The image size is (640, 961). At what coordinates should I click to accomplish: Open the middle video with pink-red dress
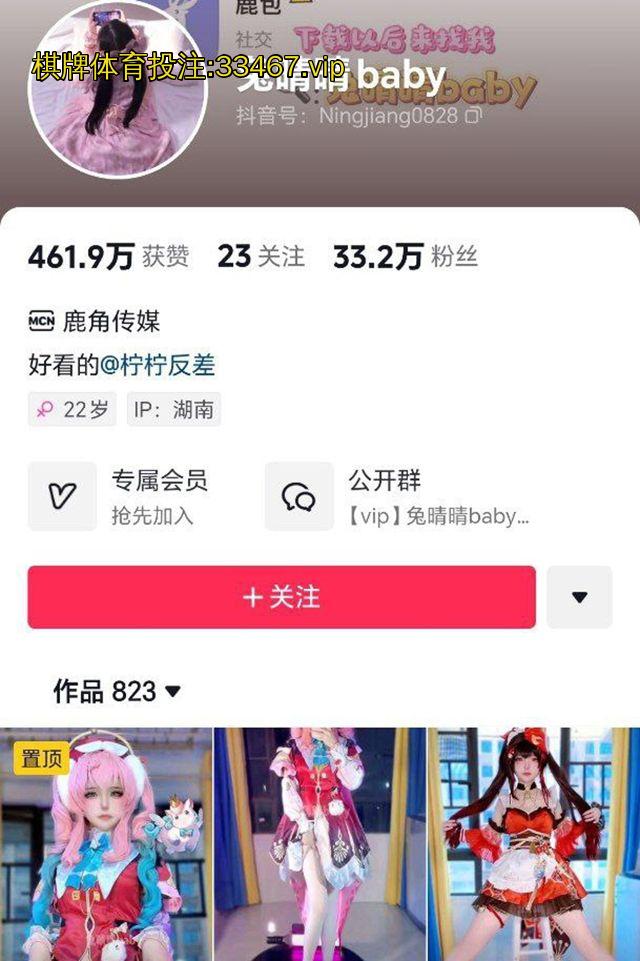(320, 845)
